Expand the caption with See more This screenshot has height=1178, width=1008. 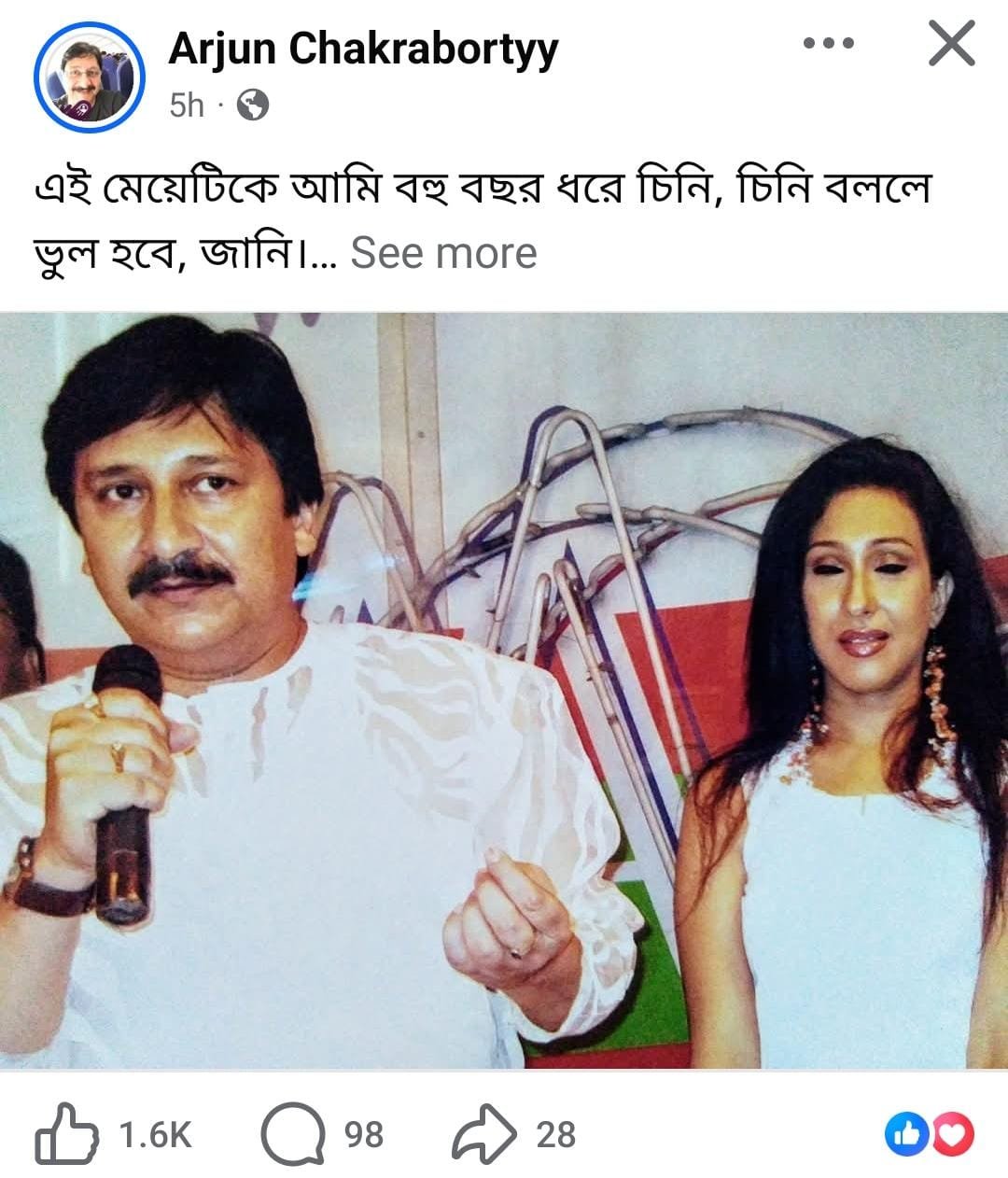[443, 253]
